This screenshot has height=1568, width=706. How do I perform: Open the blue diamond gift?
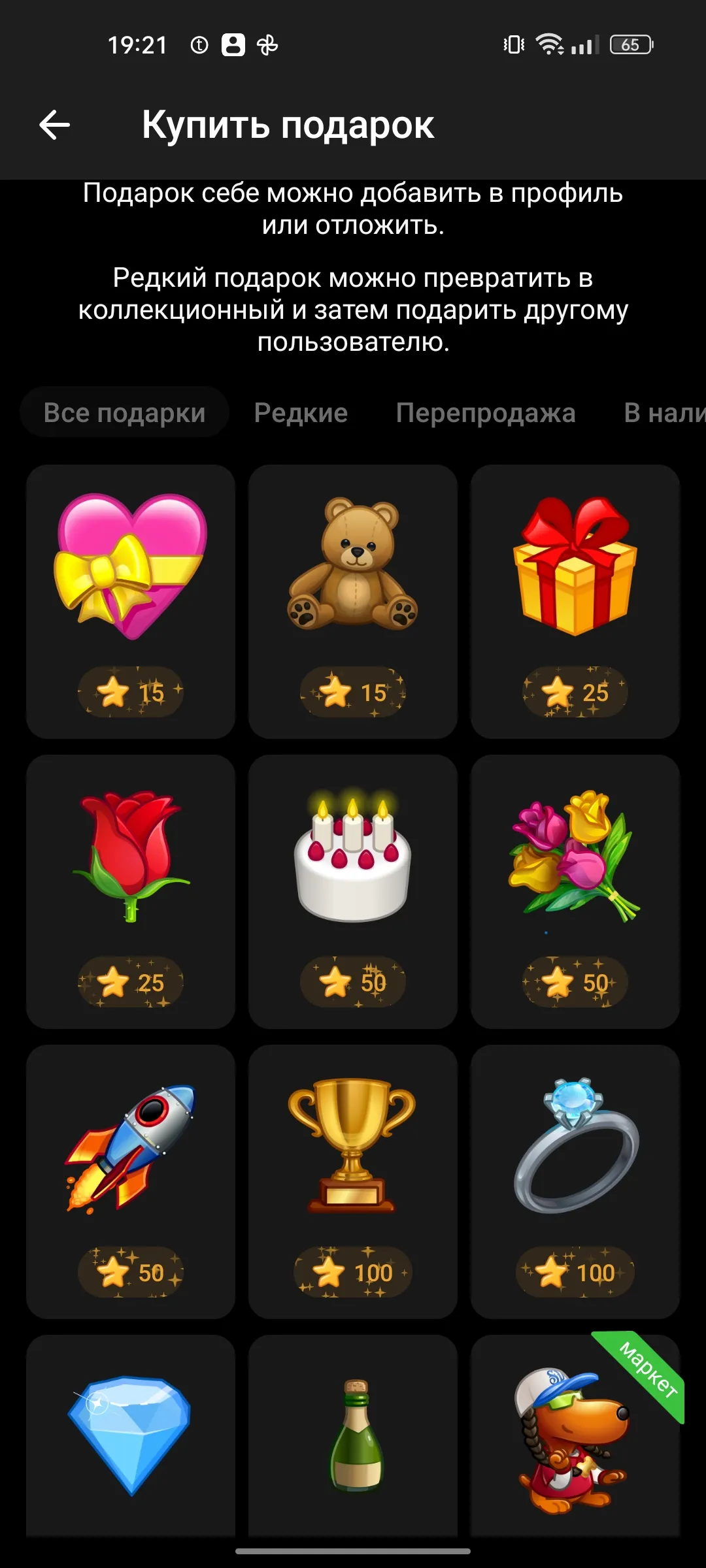pos(131,1435)
